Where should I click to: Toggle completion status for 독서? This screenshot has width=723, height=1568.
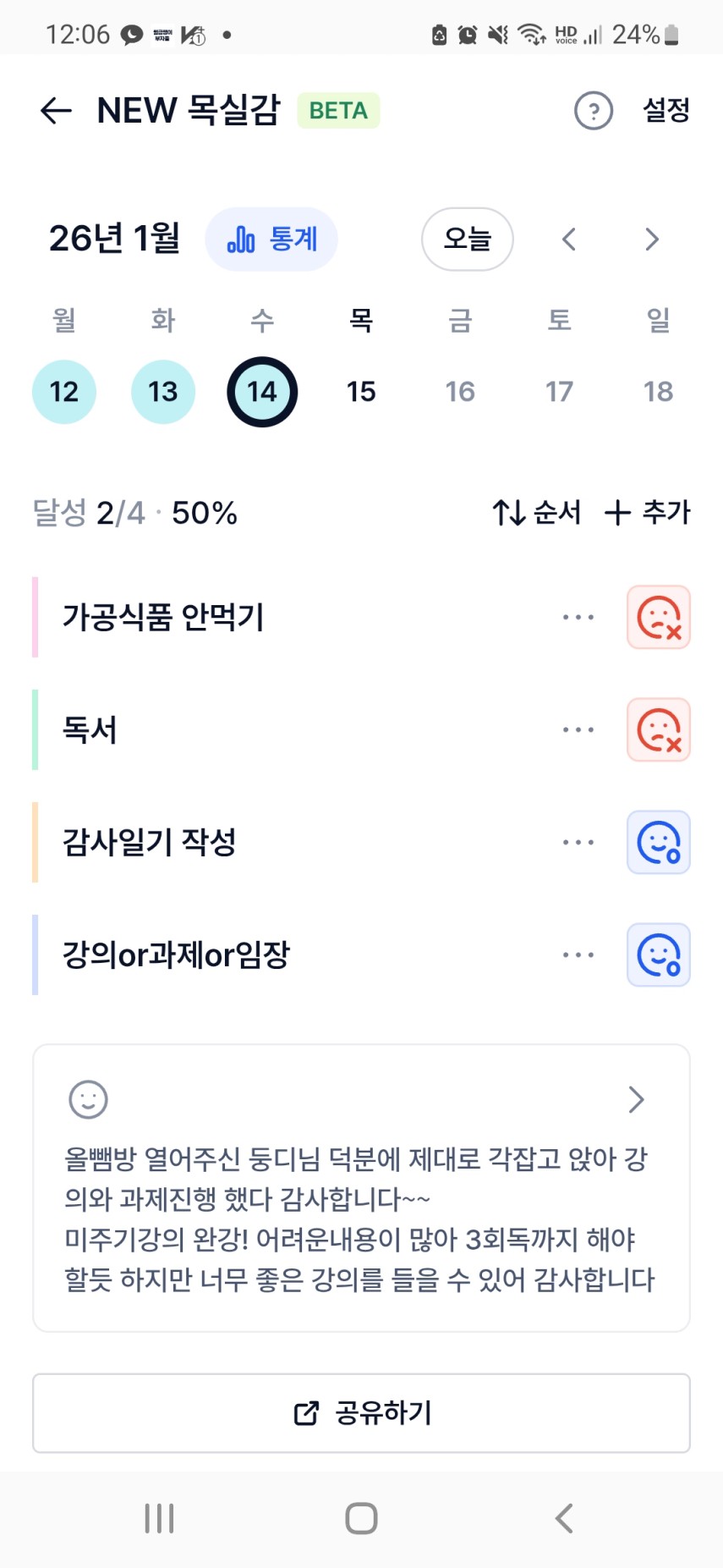pos(659,730)
